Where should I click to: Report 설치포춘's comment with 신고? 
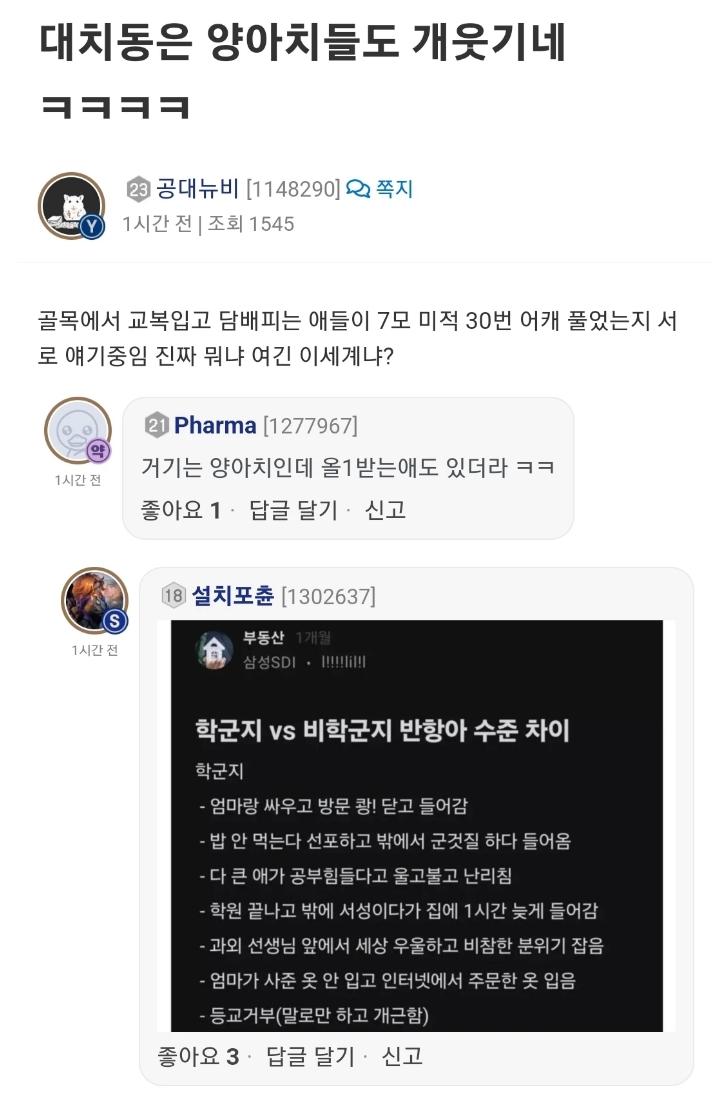[402, 1056]
